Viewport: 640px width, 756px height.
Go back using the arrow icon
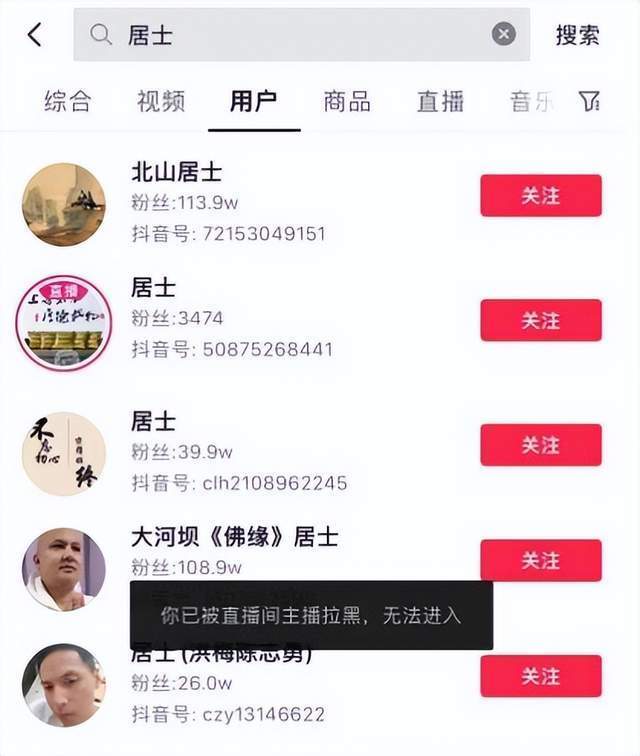coord(35,35)
